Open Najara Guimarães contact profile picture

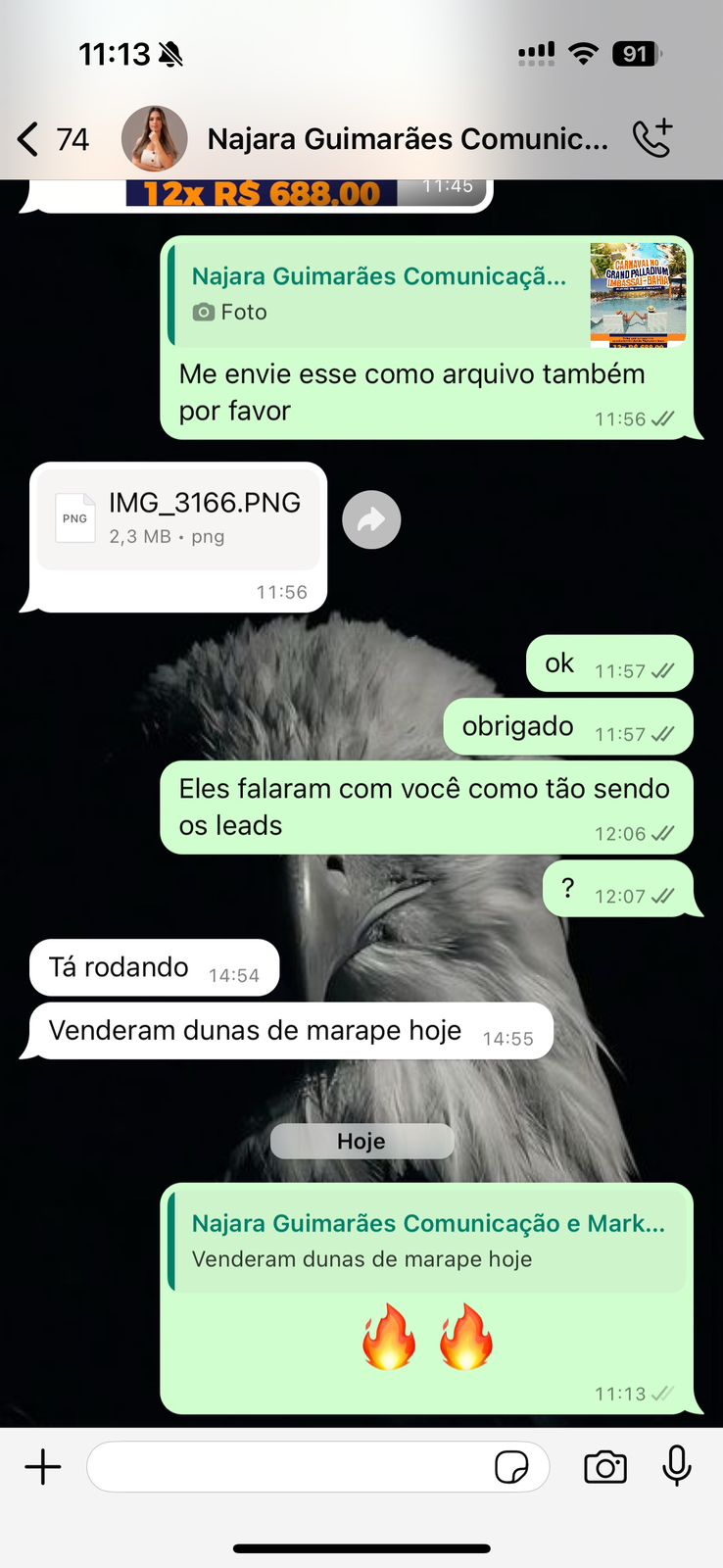(154, 139)
